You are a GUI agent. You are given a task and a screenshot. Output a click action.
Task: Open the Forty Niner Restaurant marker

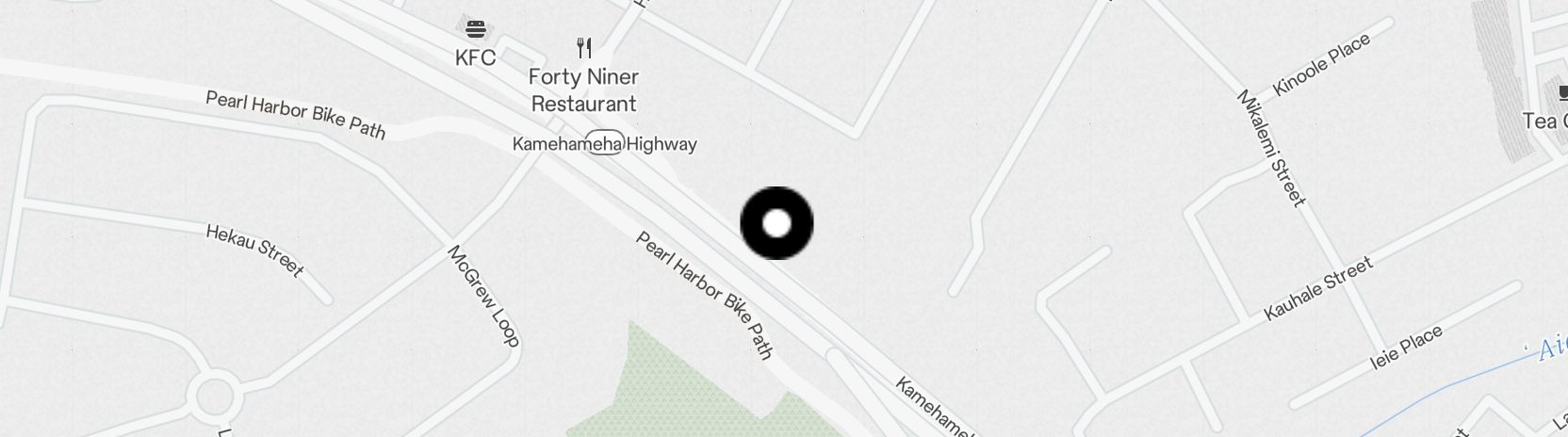tap(584, 48)
